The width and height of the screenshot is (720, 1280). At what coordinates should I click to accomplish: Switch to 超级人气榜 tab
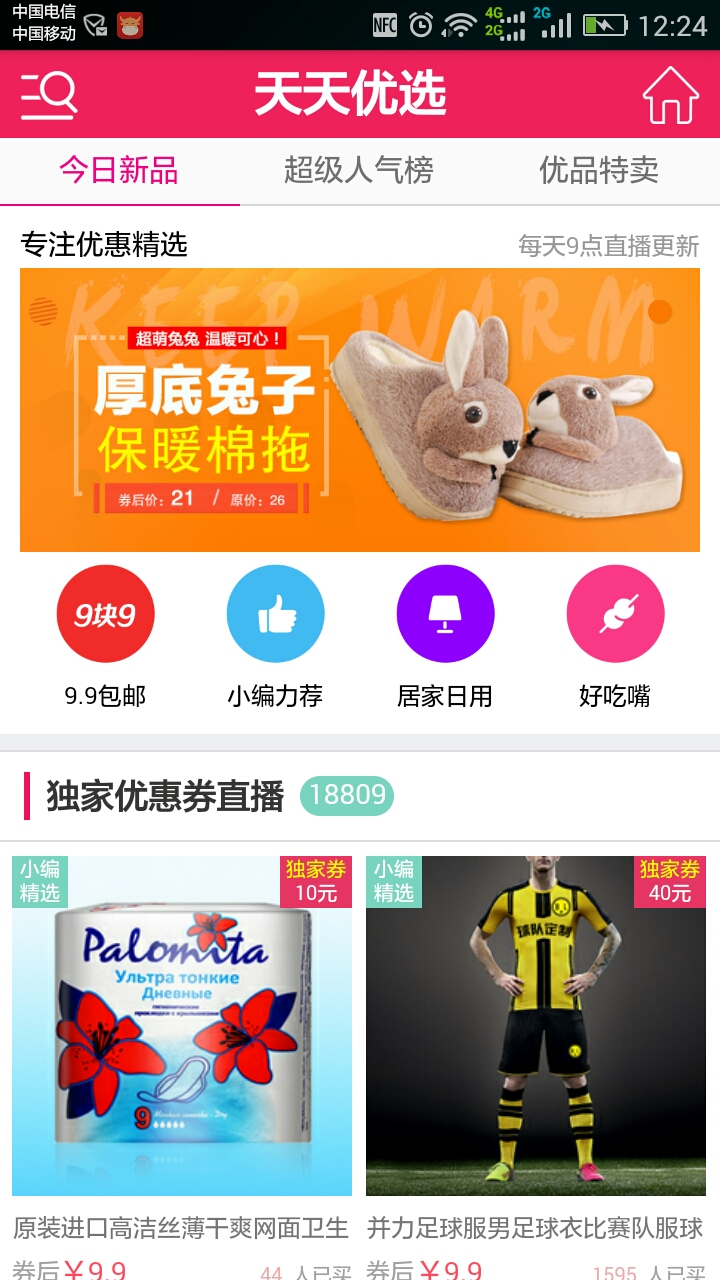pos(359,171)
